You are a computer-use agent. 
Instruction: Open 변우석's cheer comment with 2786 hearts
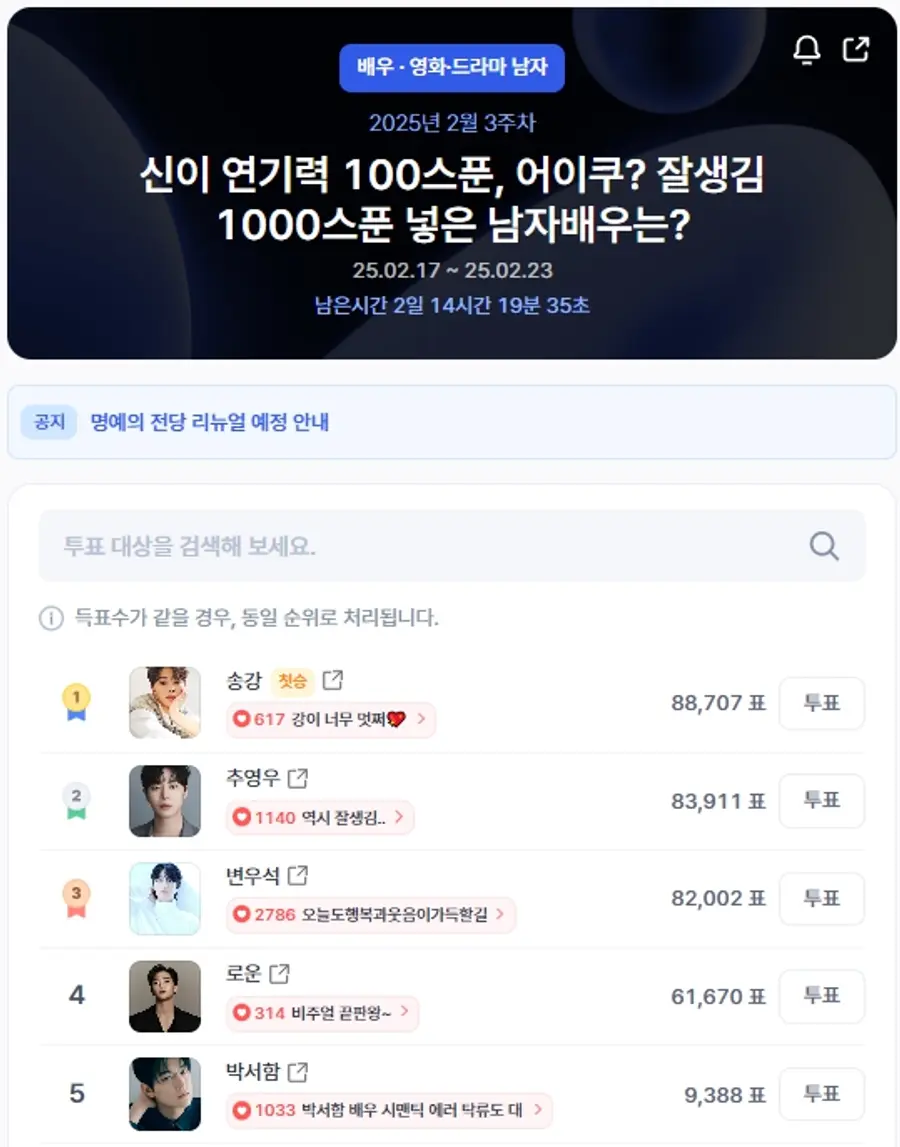[x=371, y=914]
